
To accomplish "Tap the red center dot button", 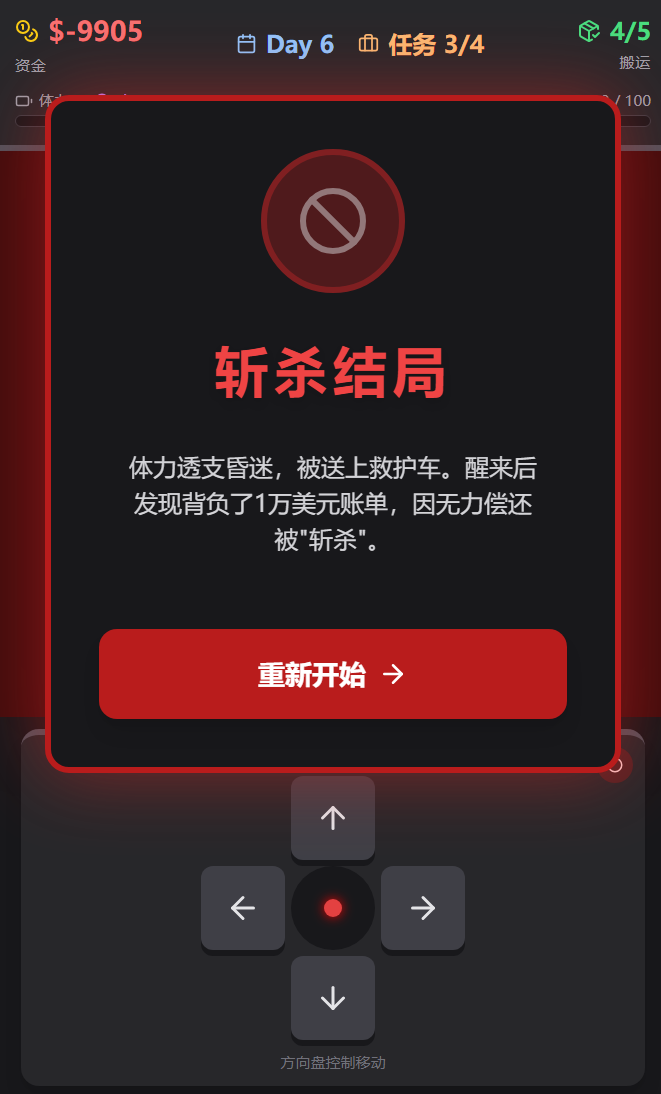I will tap(332, 907).
